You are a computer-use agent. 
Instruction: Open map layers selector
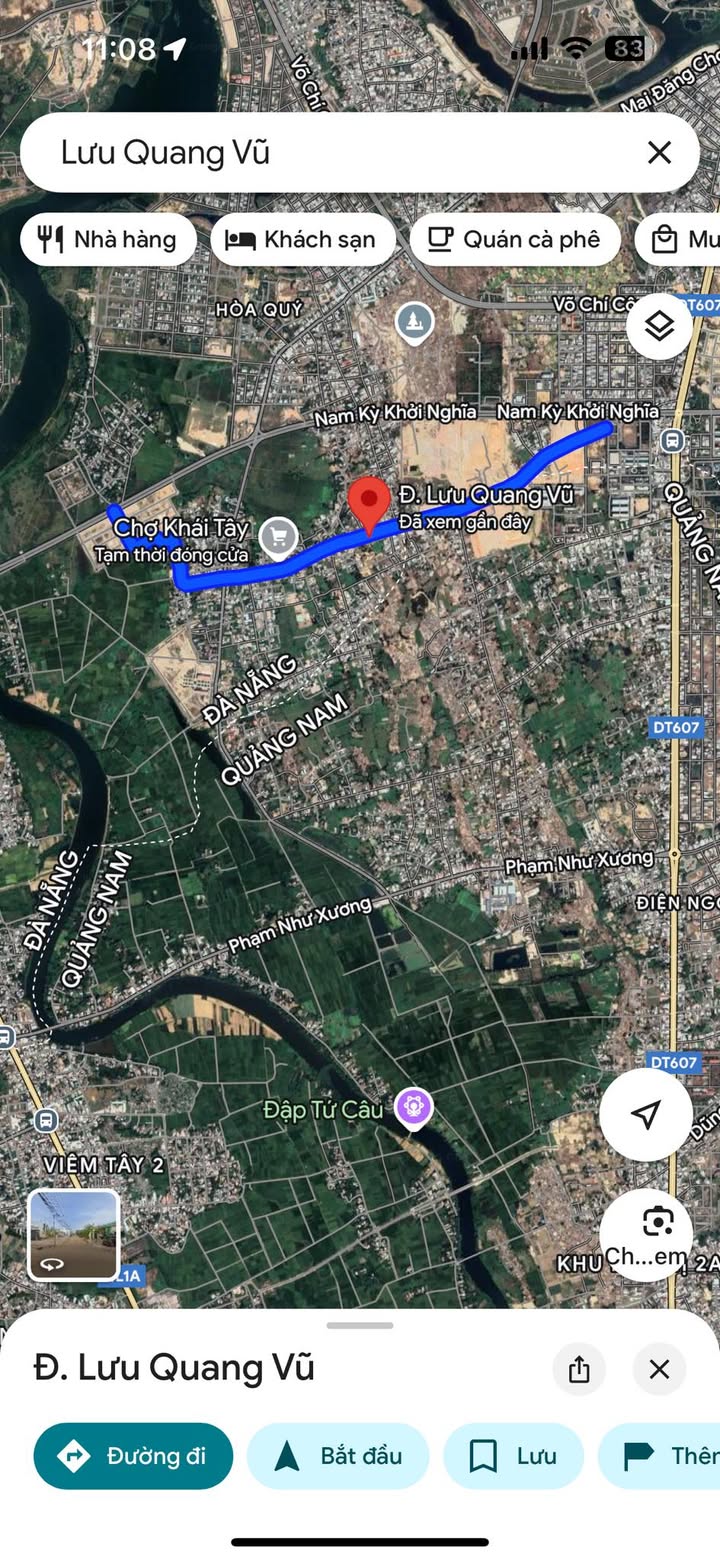click(x=659, y=326)
